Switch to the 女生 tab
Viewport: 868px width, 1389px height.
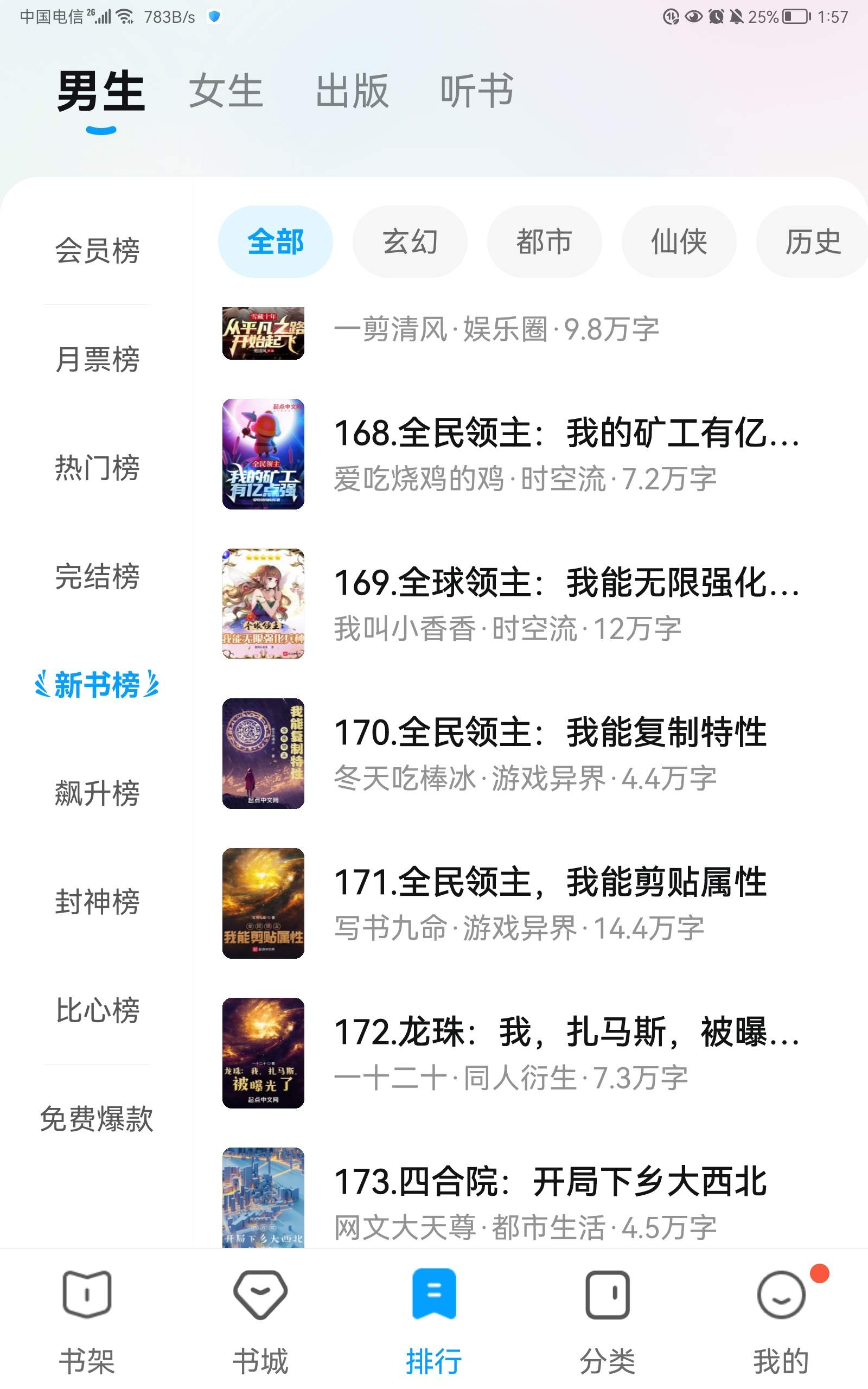click(226, 91)
